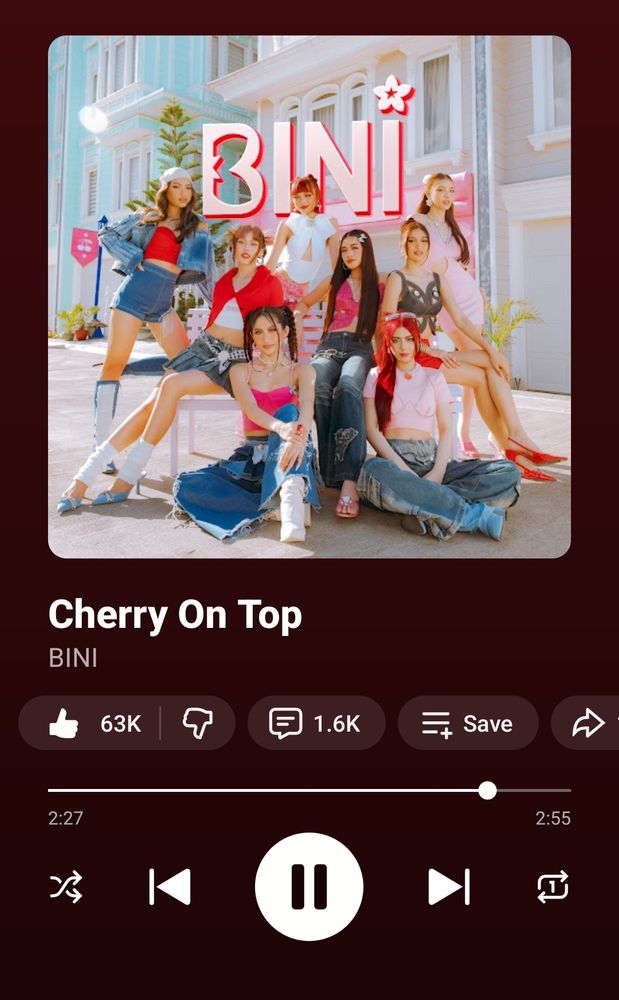
Task: Save the song to a playlist
Action: pyautogui.click(x=467, y=724)
